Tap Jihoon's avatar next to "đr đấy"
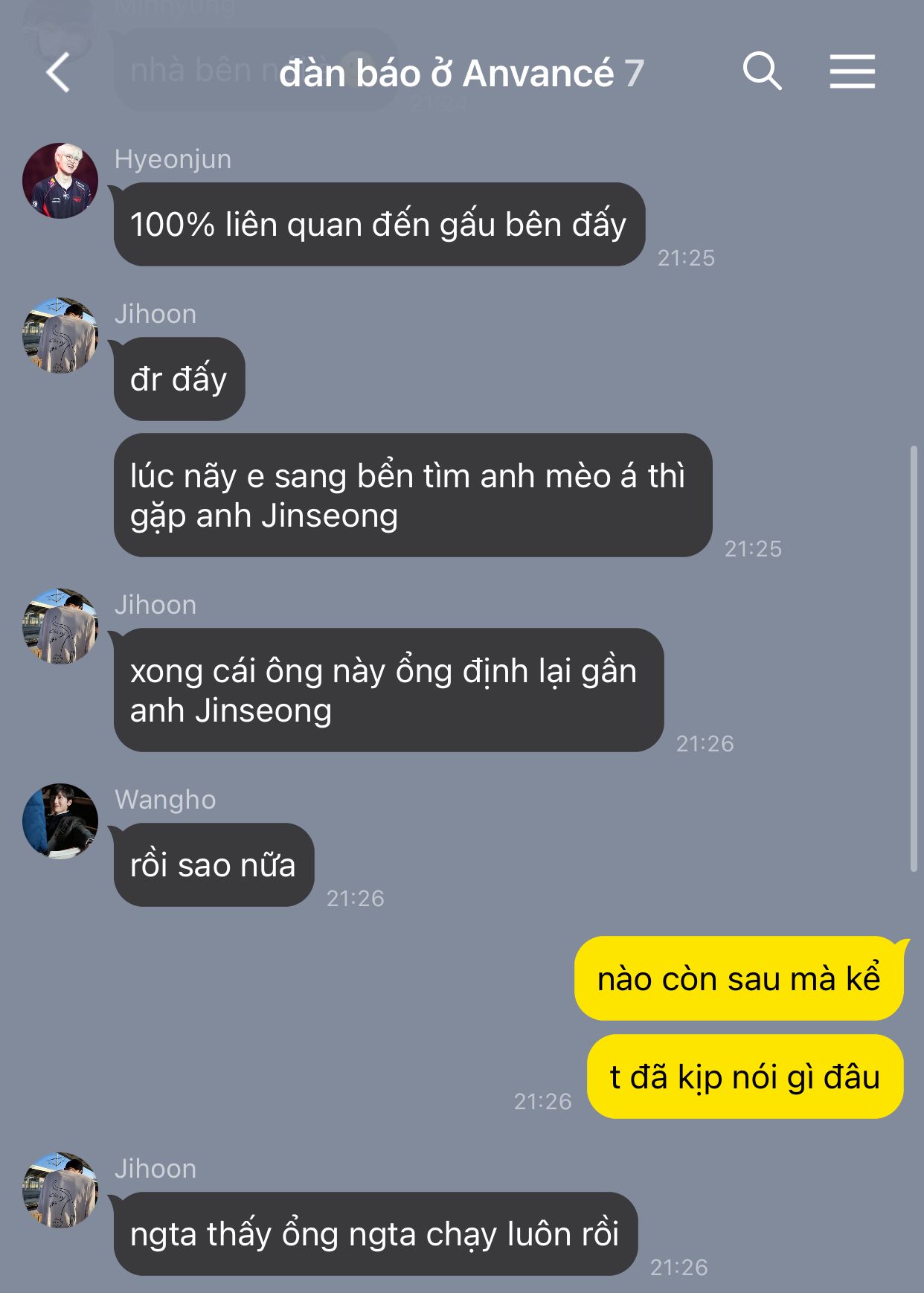The height and width of the screenshot is (1293, 924). [60, 336]
